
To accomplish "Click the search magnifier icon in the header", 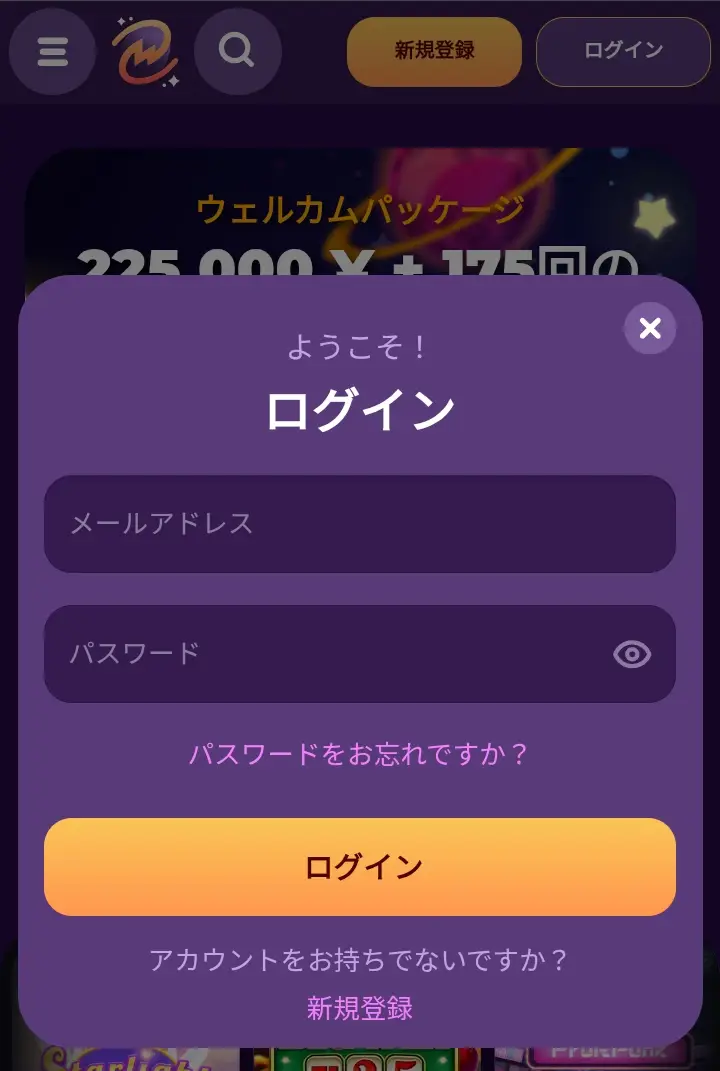I will (237, 52).
